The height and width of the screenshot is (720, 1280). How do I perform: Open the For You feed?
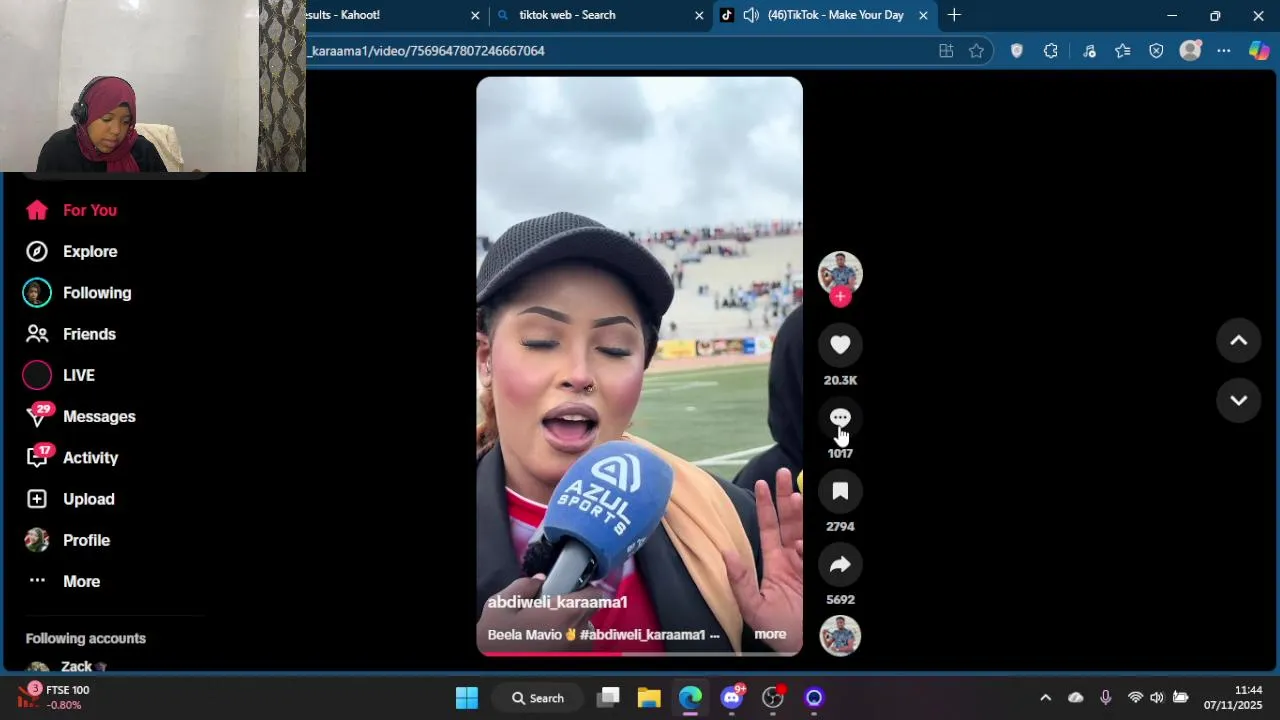click(89, 210)
